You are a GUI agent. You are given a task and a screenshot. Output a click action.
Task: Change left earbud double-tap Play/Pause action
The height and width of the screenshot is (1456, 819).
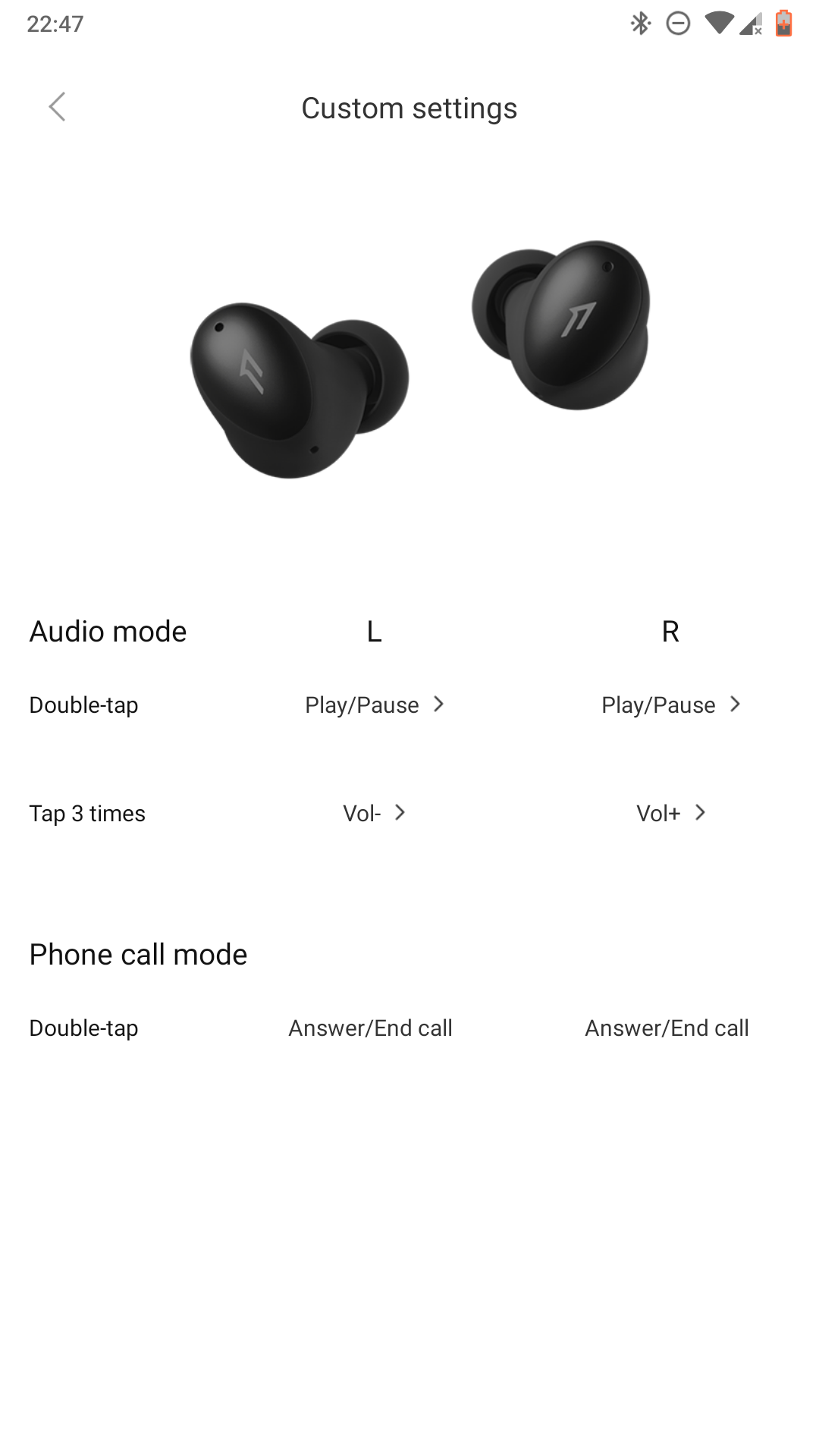pos(374,705)
